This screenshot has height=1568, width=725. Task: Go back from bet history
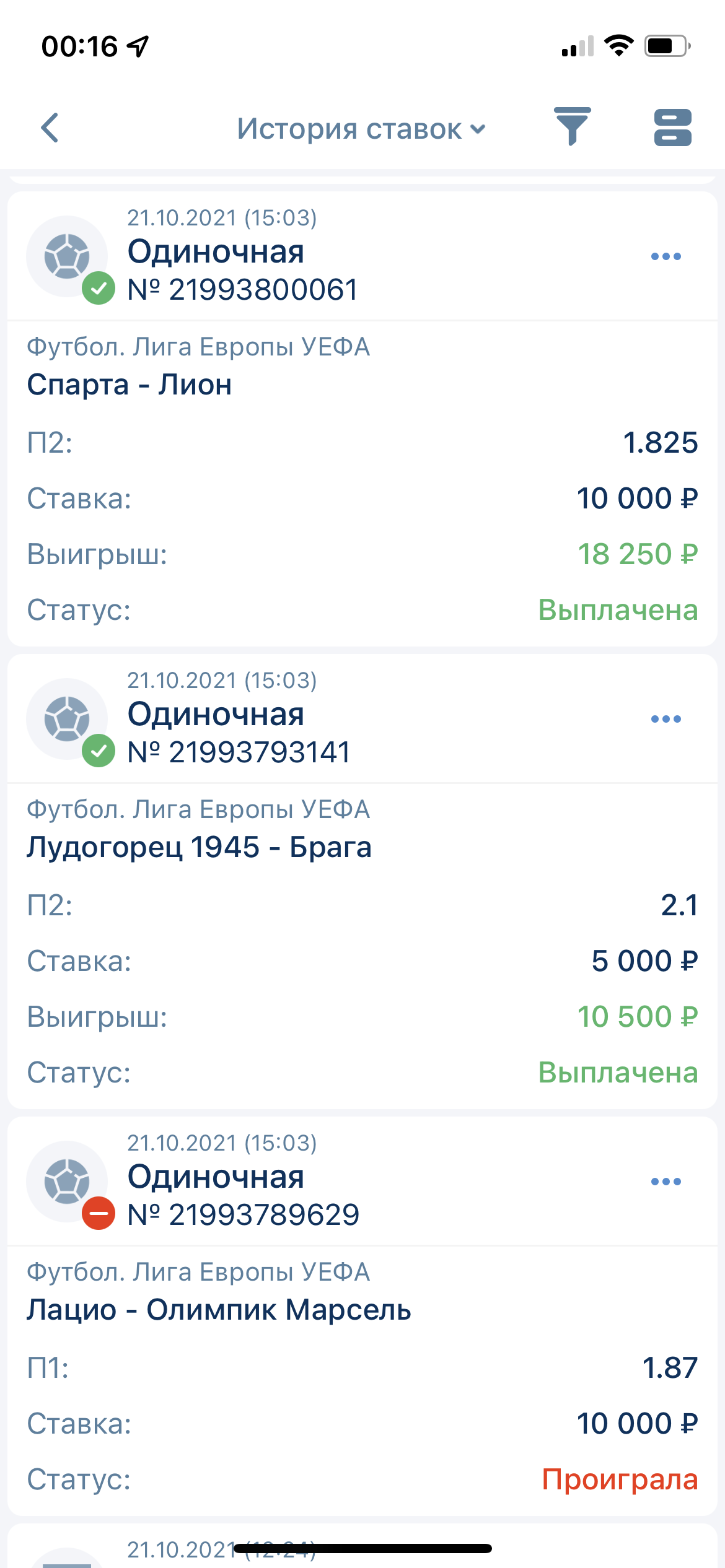click(50, 128)
